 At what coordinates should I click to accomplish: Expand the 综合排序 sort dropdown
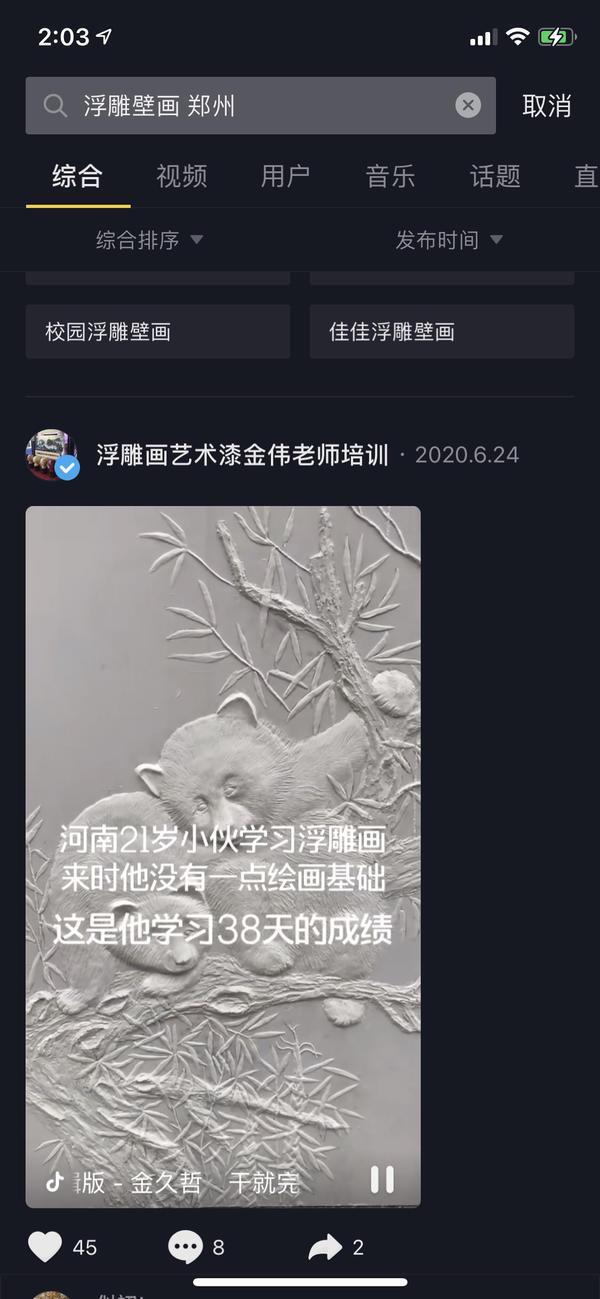[150, 240]
